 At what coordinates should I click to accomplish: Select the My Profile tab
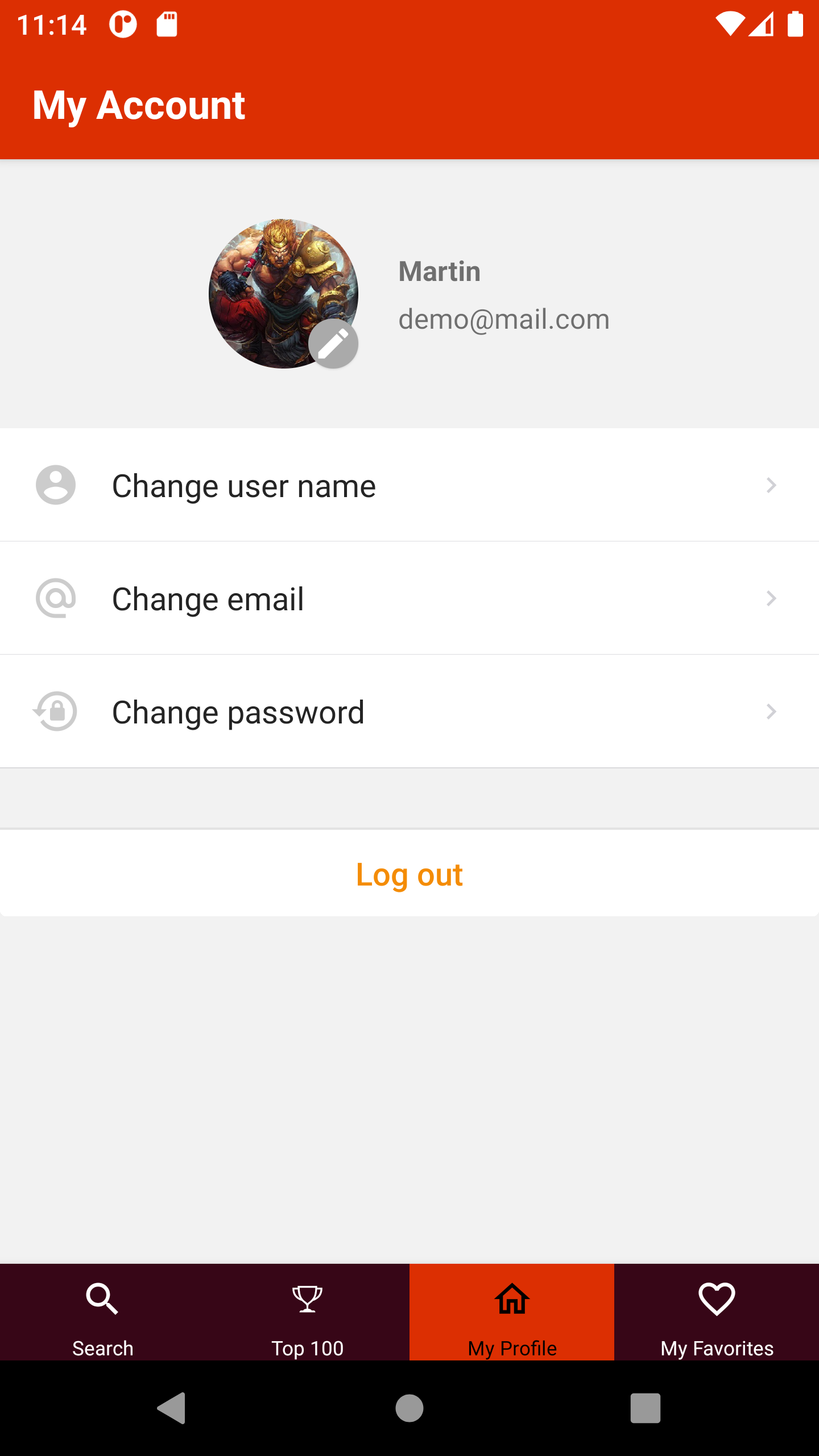tap(512, 1313)
